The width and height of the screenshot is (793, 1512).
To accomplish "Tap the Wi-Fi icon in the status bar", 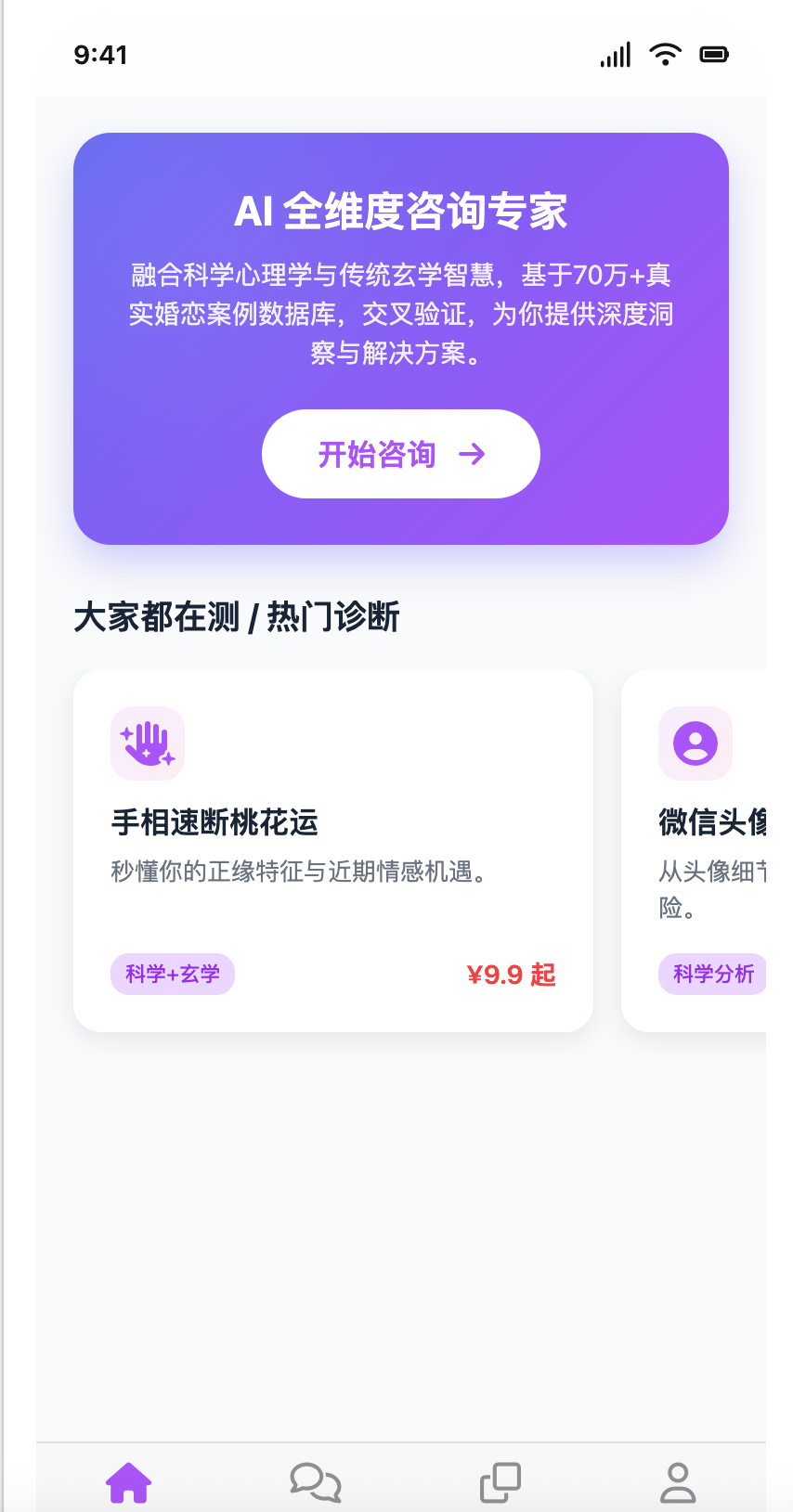I will coord(665,54).
